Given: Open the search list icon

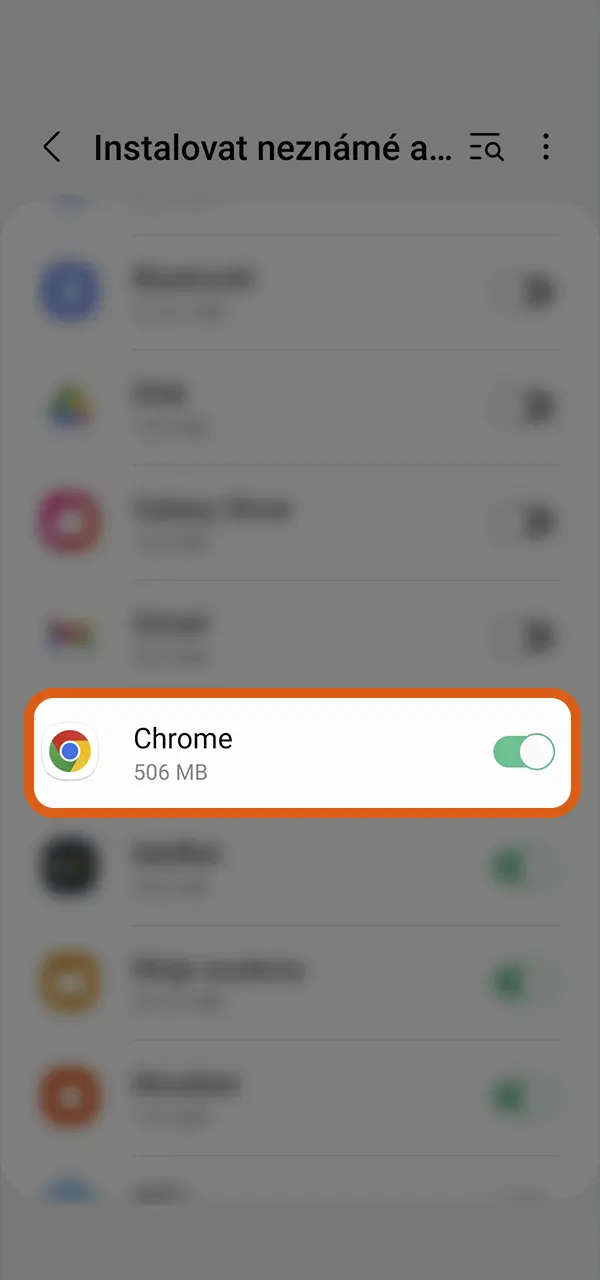Looking at the screenshot, I should coord(486,148).
